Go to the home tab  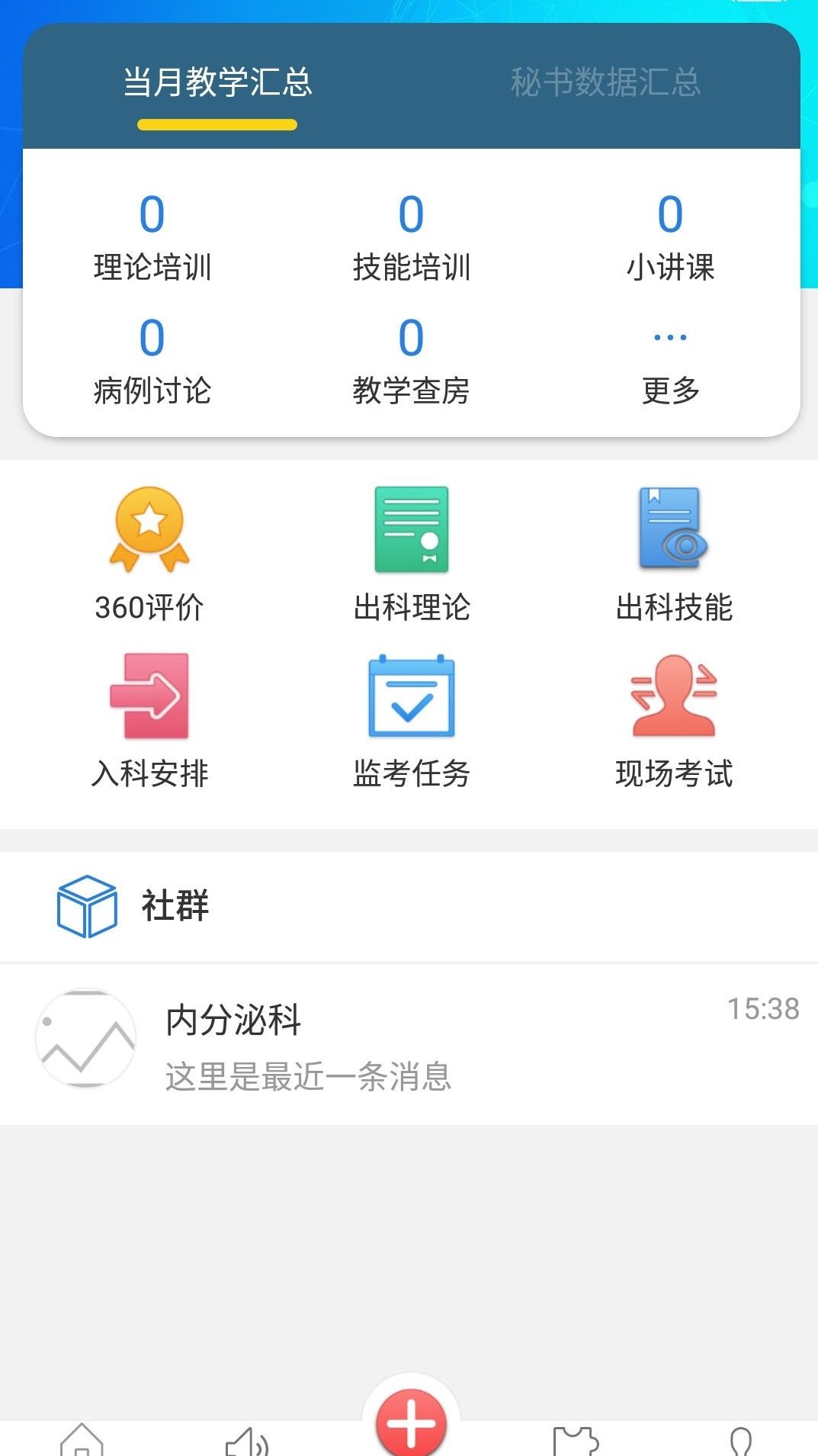point(82,1440)
